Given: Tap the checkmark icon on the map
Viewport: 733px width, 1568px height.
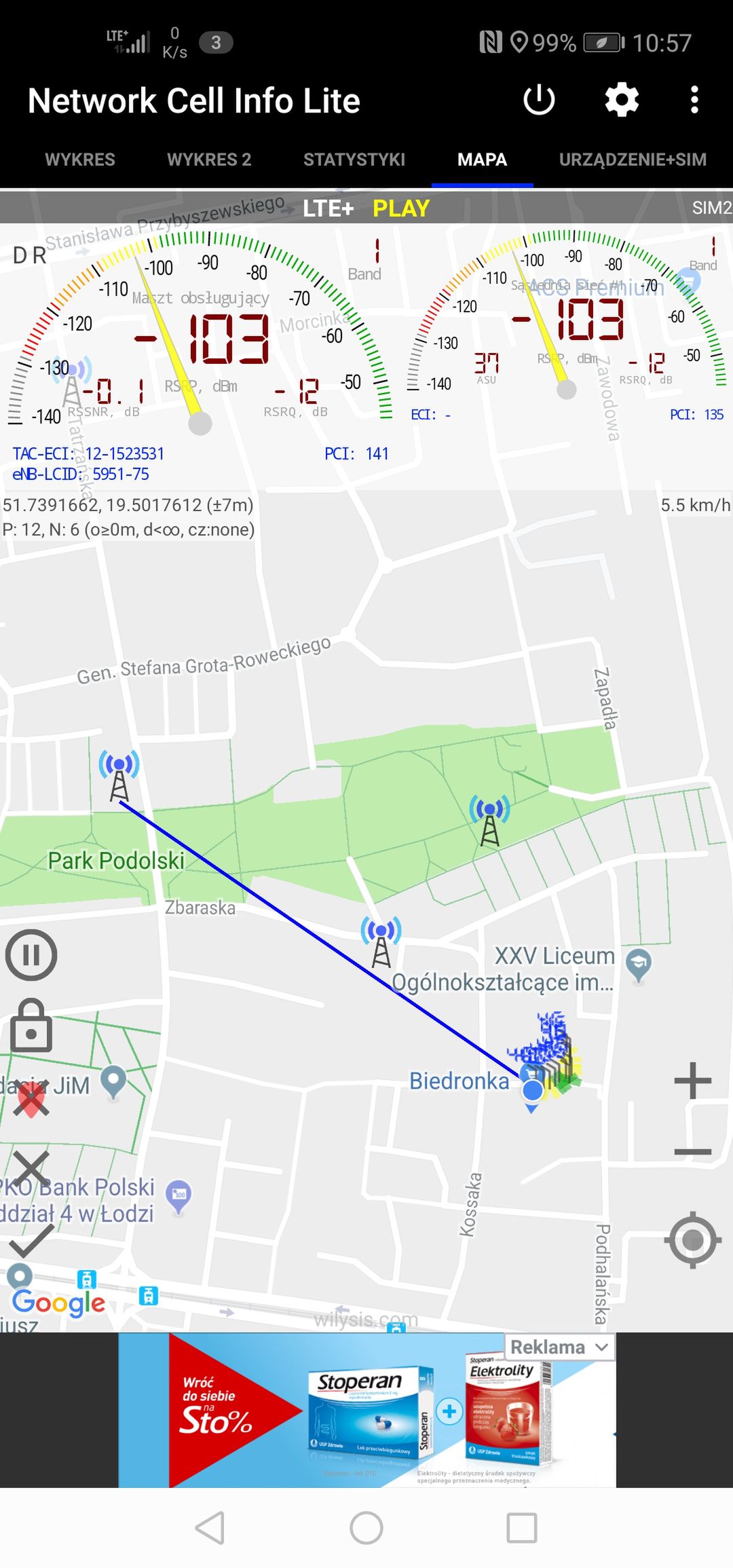Looking at the screenshot, I should click(x=31, y=1240).
